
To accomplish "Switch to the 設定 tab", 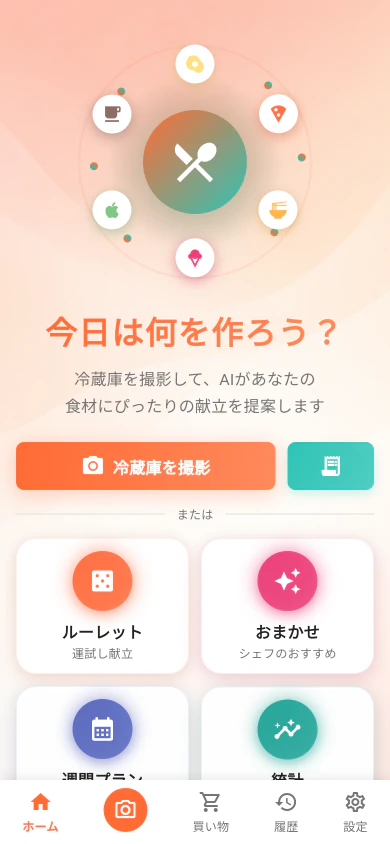I will [355, 812].
